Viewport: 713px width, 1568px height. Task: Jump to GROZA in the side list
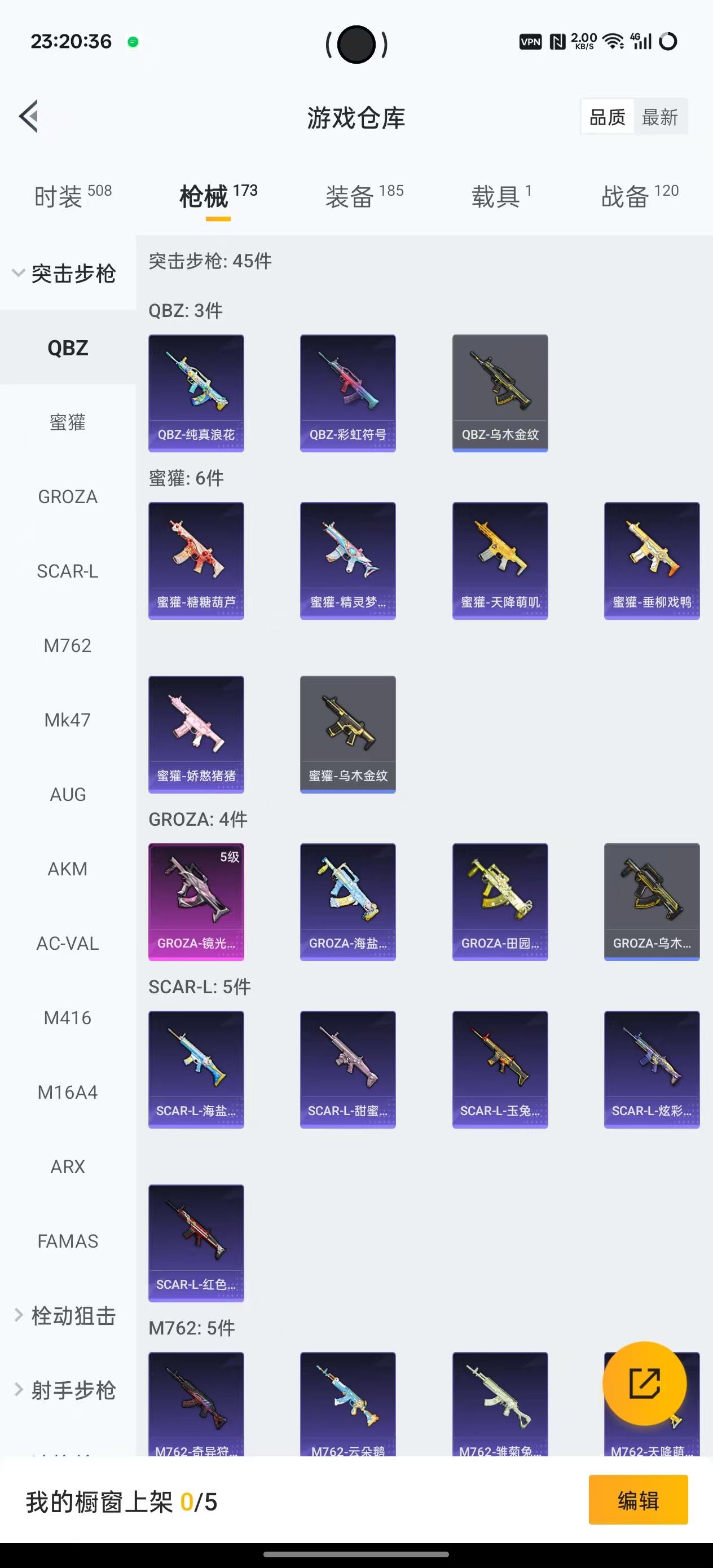(x=68, y=497)
